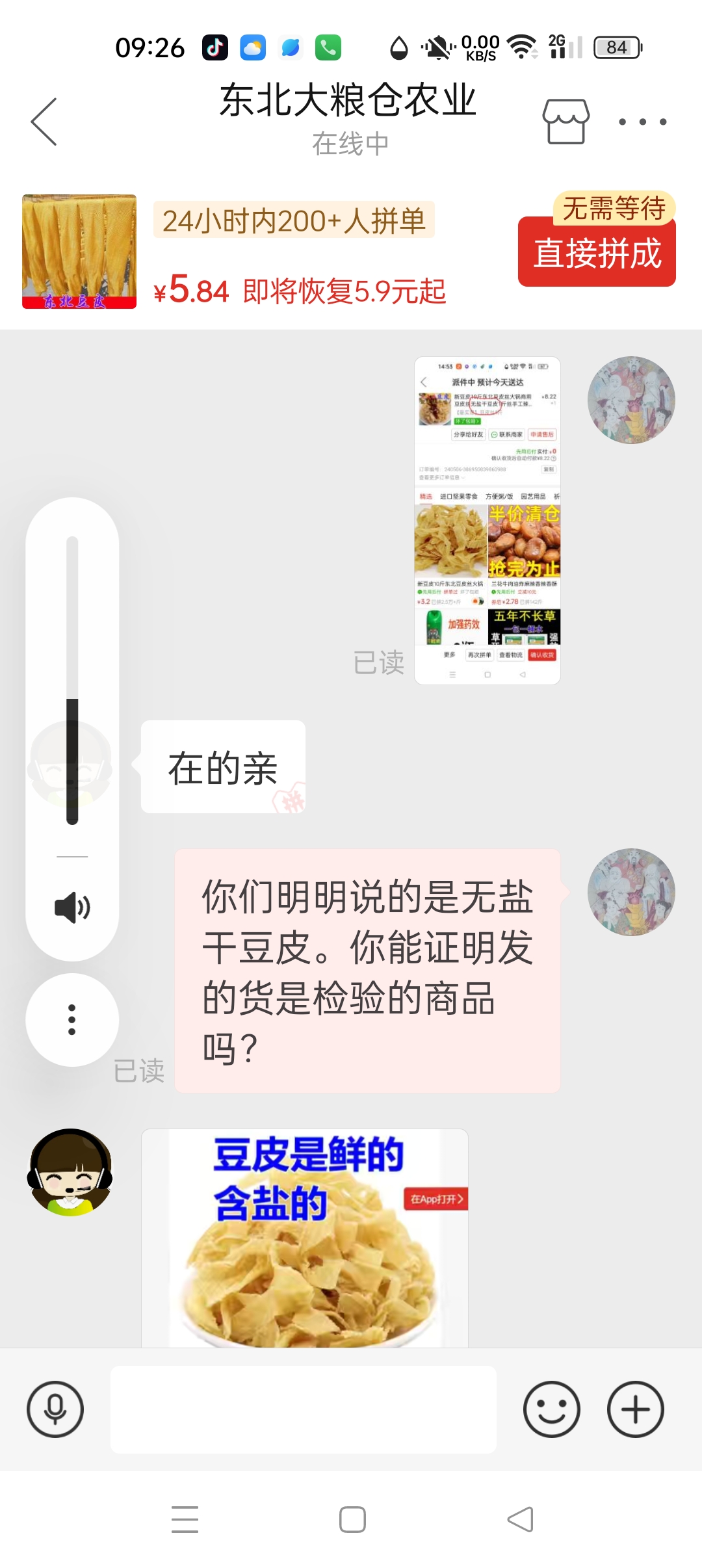The height and width of the screenshot is (1568, 702).
Task: Go back from the chat
Action: [44, 122]
